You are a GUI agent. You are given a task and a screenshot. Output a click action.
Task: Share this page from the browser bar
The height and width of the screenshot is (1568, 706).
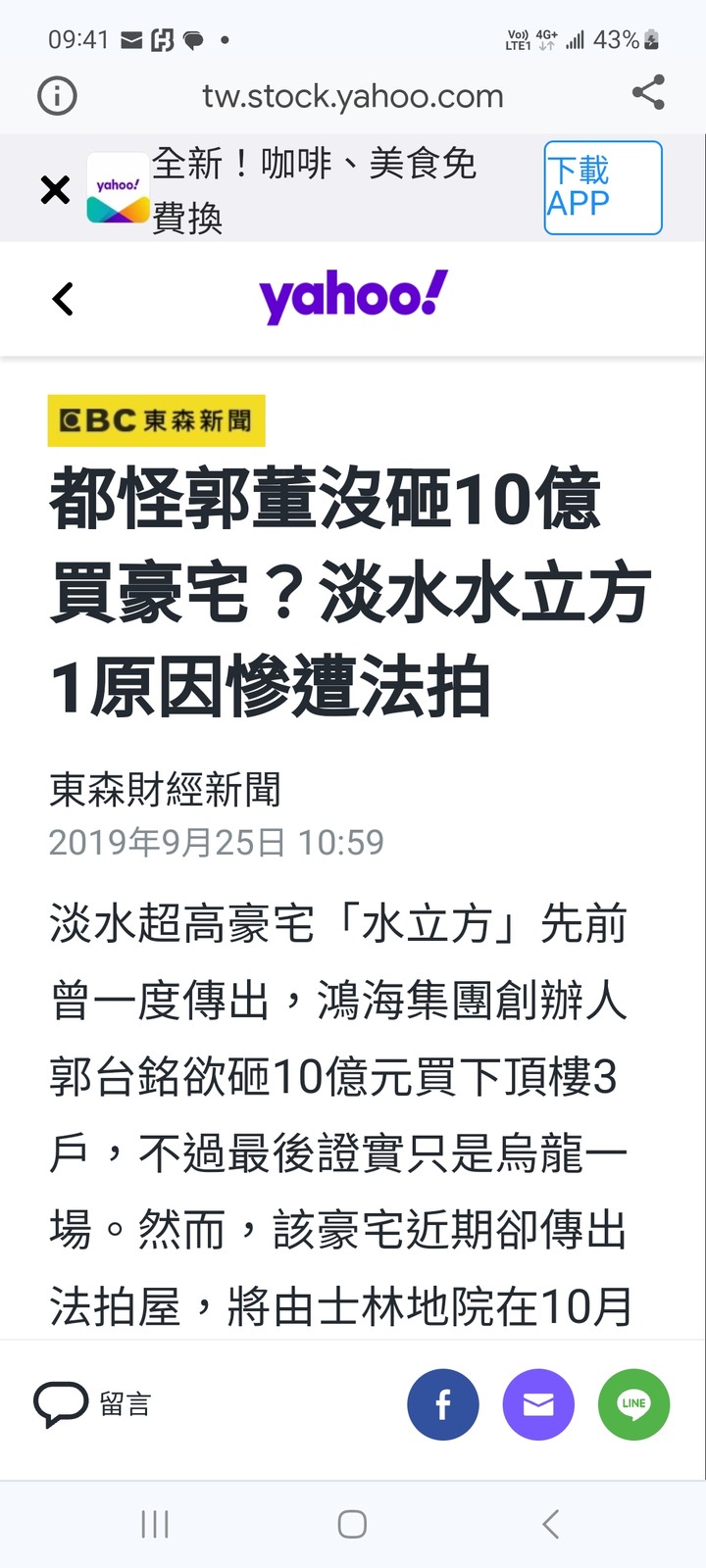click(648, 93)
